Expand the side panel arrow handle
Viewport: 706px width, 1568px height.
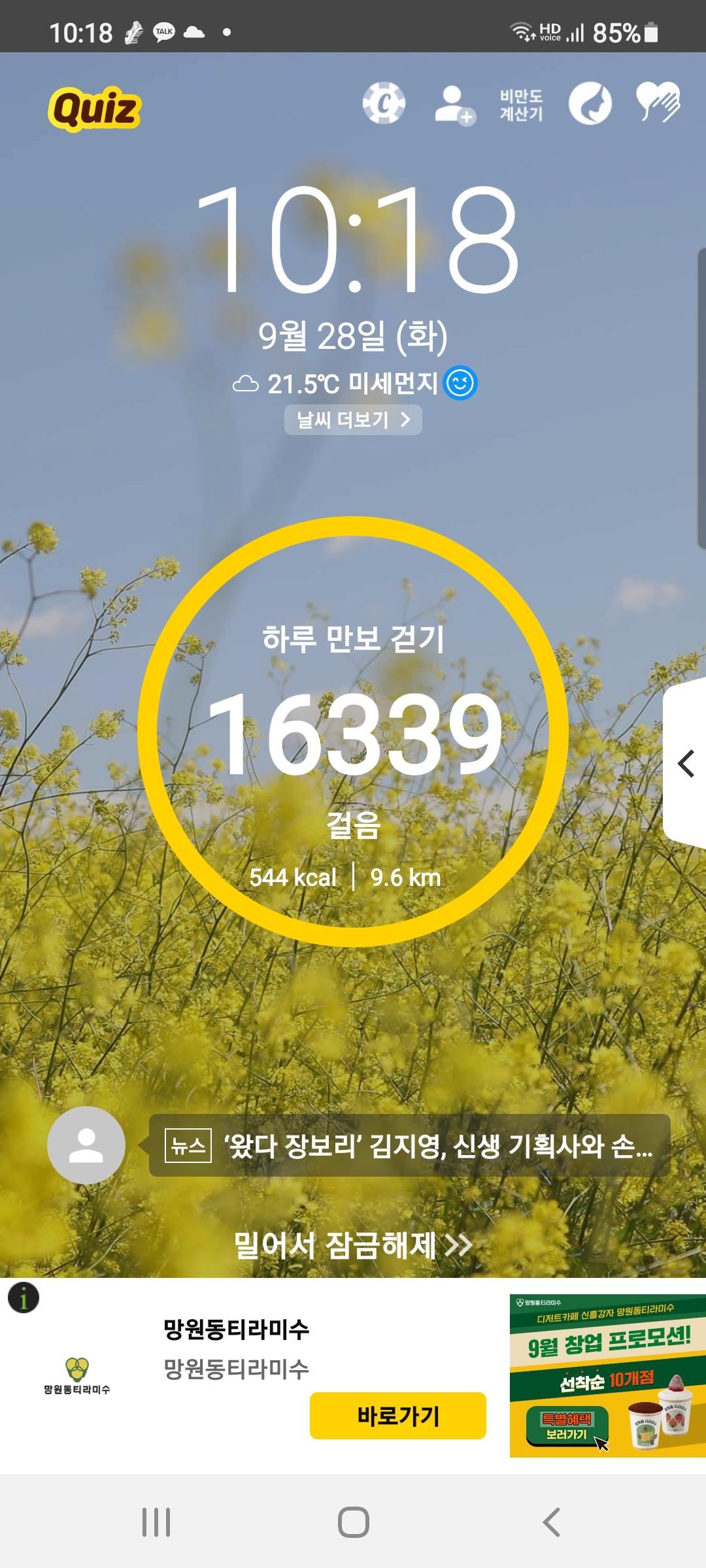pos(685,763)
